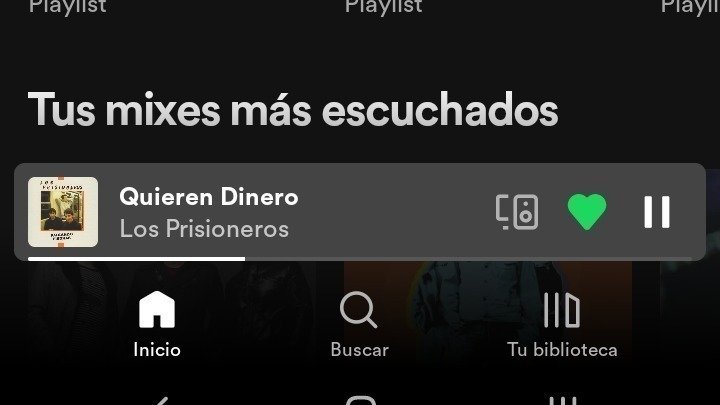The image size is (720, 405).
Task: Open the connect to device picker
Action: (517, 212)
